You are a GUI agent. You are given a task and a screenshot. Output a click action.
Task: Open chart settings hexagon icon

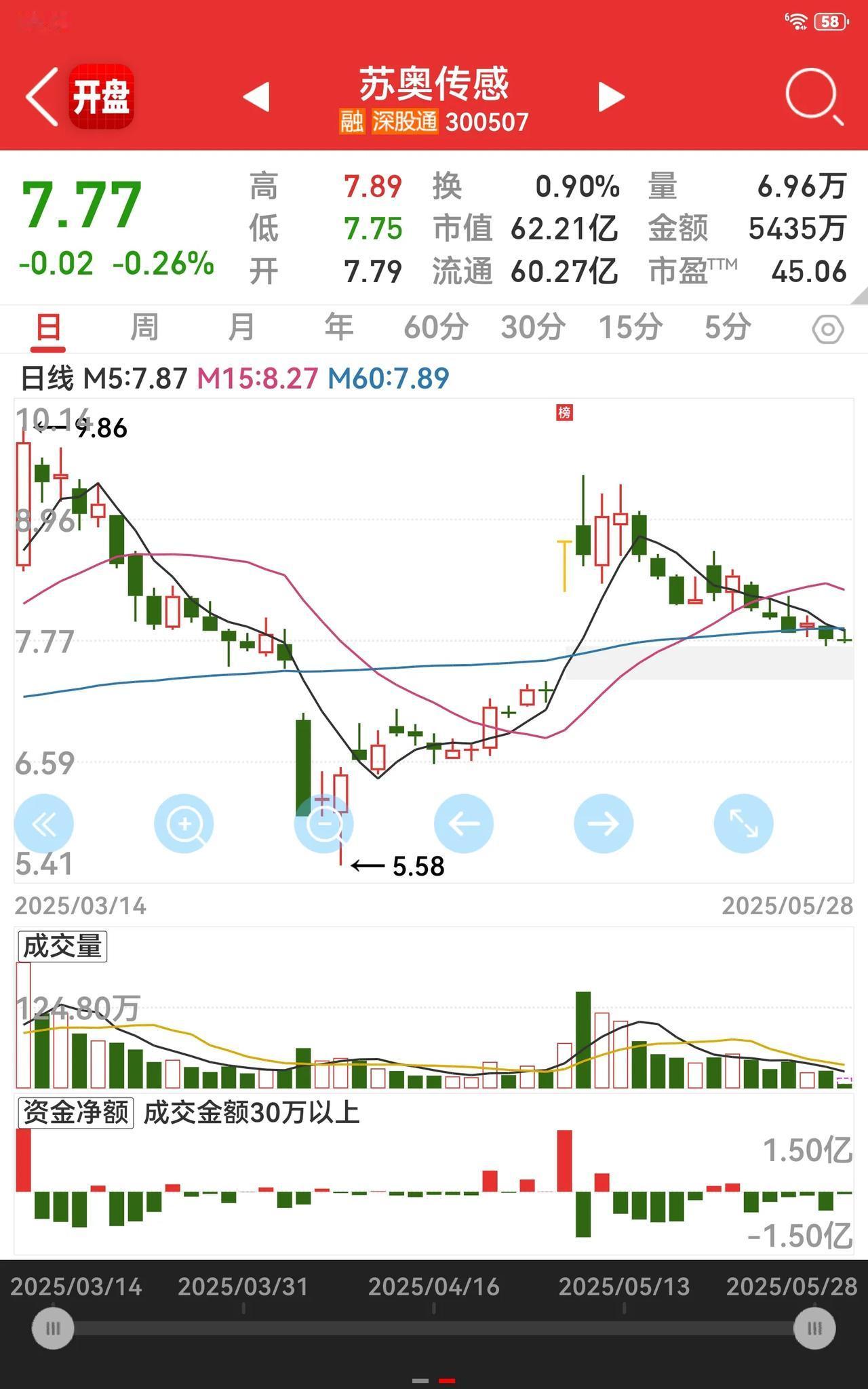[827, 330]
